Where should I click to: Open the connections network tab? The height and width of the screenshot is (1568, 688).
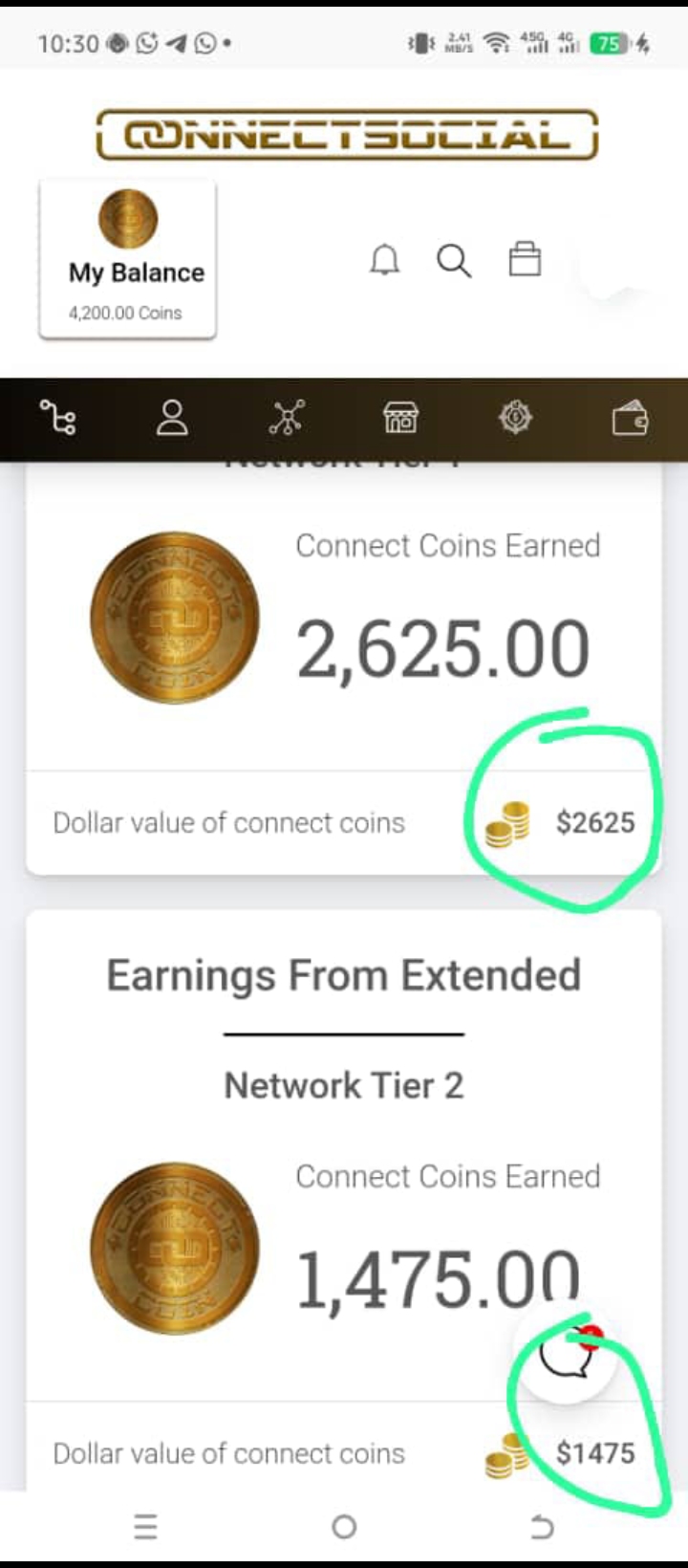tap(287, 419)
